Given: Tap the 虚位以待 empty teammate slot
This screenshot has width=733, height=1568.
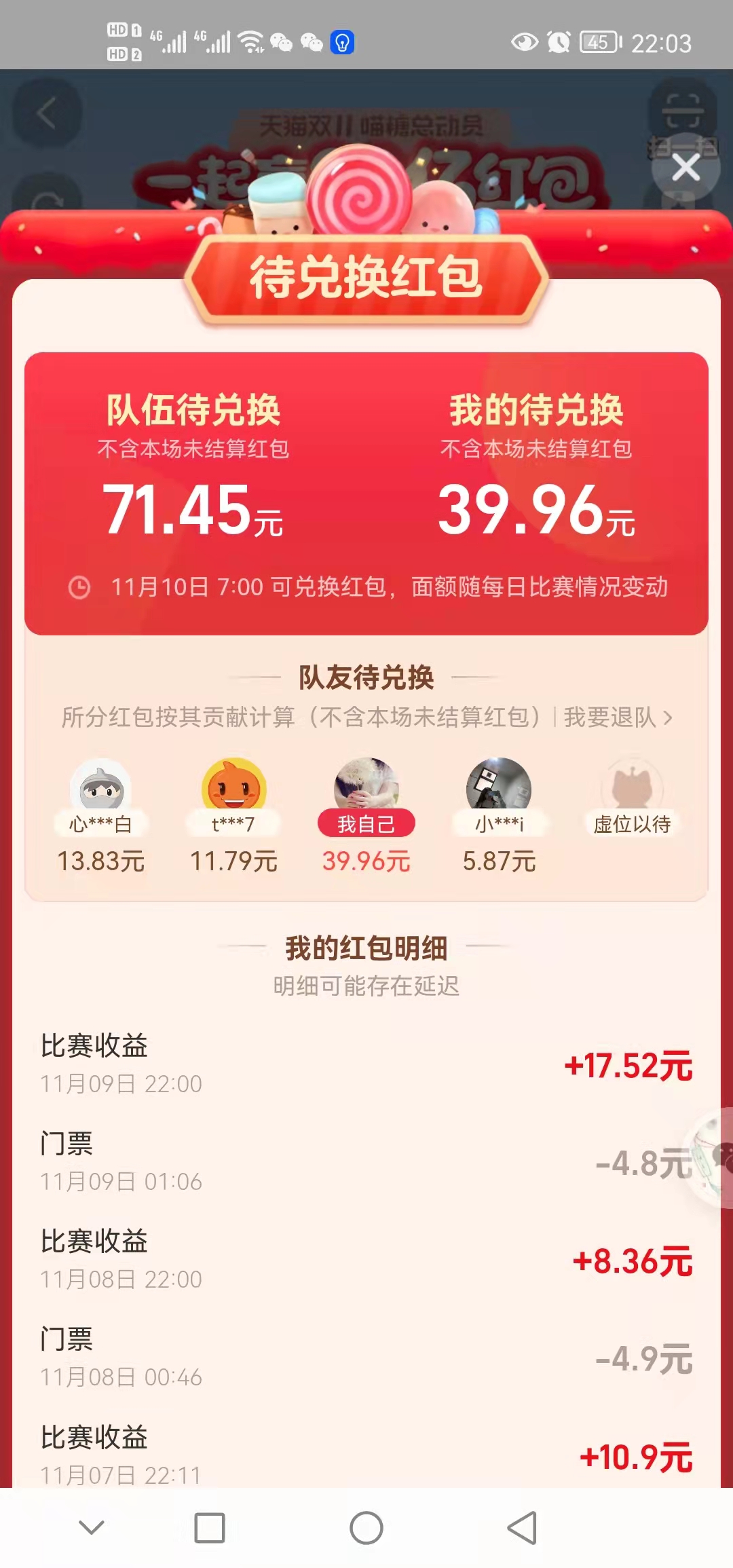Looking at the screenshot, I should pyautogui.click(x=633, y=791).
